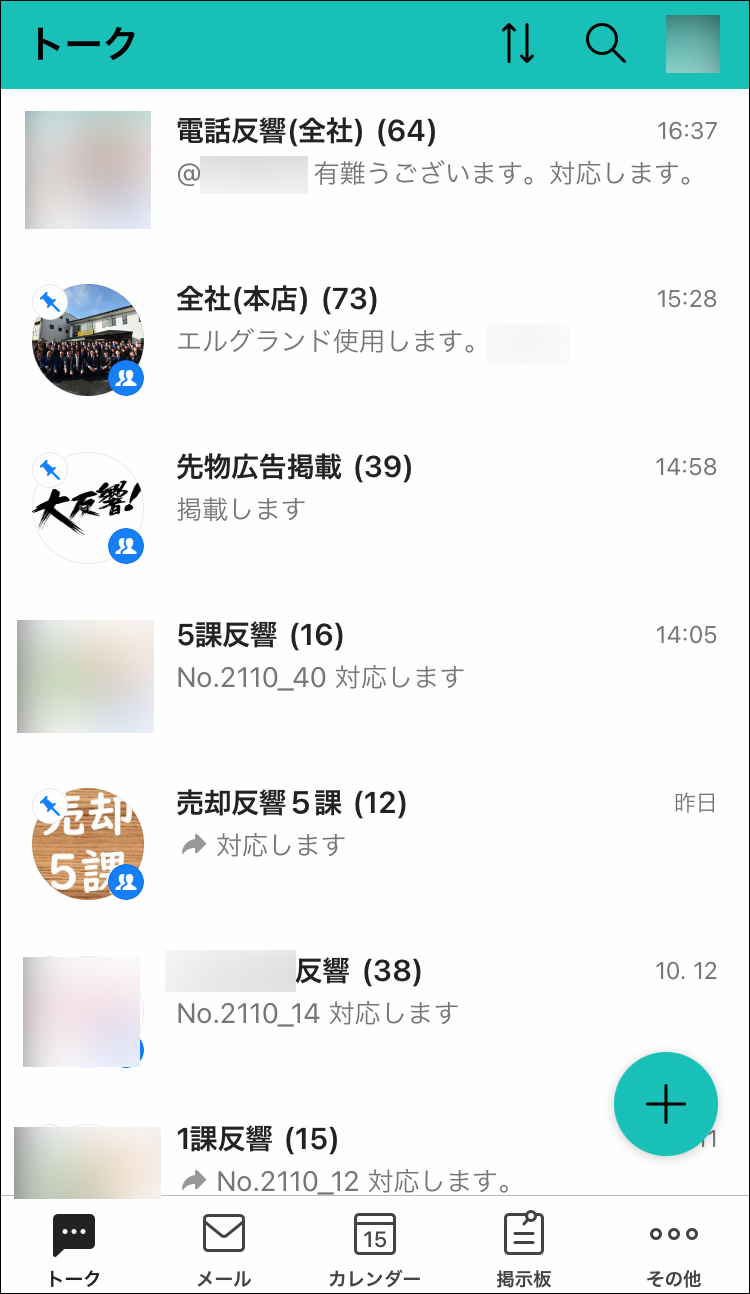Viewport: 750px width, 1294px height.
Task: Switch to the カレンダー tab
Action: pyautogui.click(x=375, y=1248)
